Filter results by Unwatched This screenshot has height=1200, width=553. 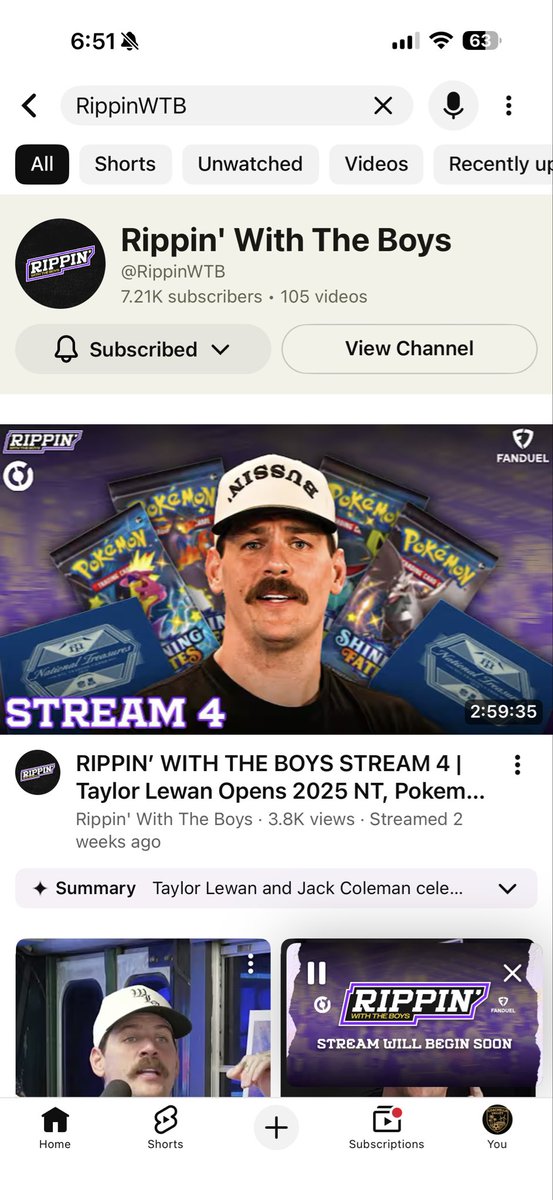click(x=250, y=164)
